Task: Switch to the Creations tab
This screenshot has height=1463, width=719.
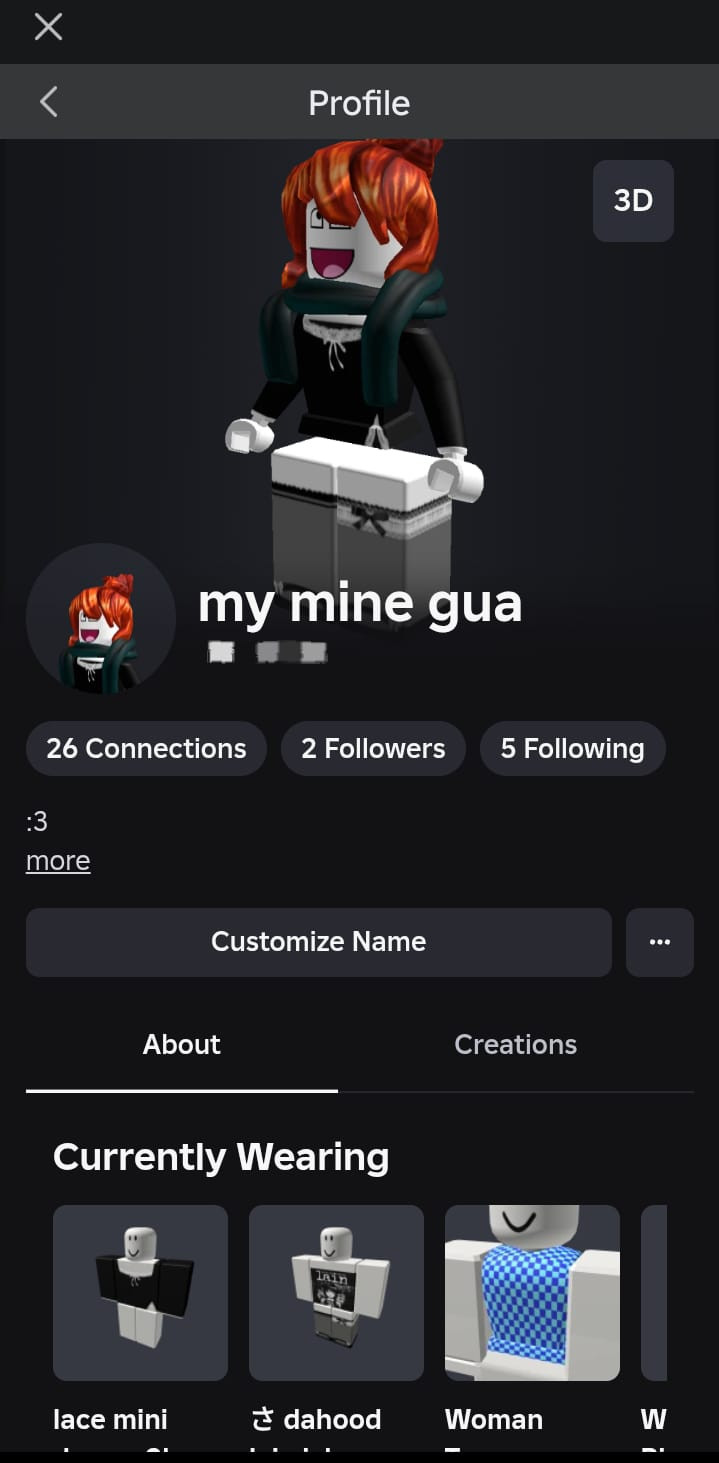Action: pos(515,1045)
